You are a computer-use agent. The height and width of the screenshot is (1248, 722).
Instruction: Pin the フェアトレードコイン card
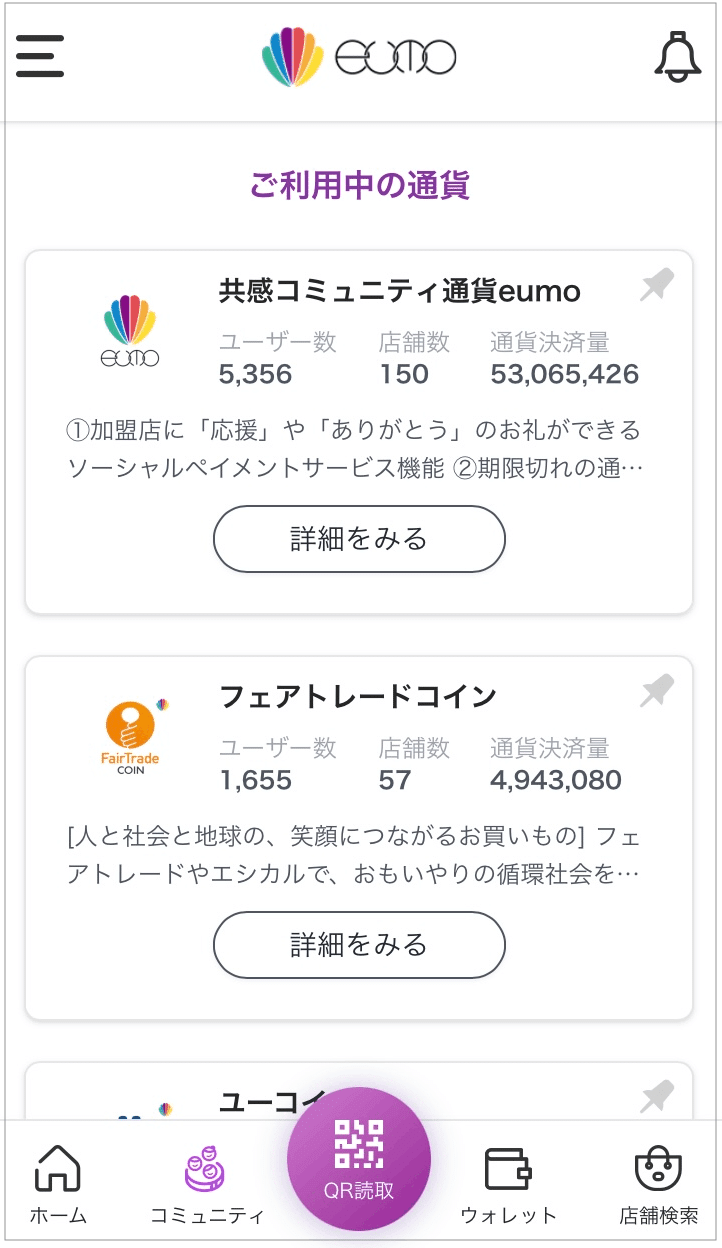657,692
